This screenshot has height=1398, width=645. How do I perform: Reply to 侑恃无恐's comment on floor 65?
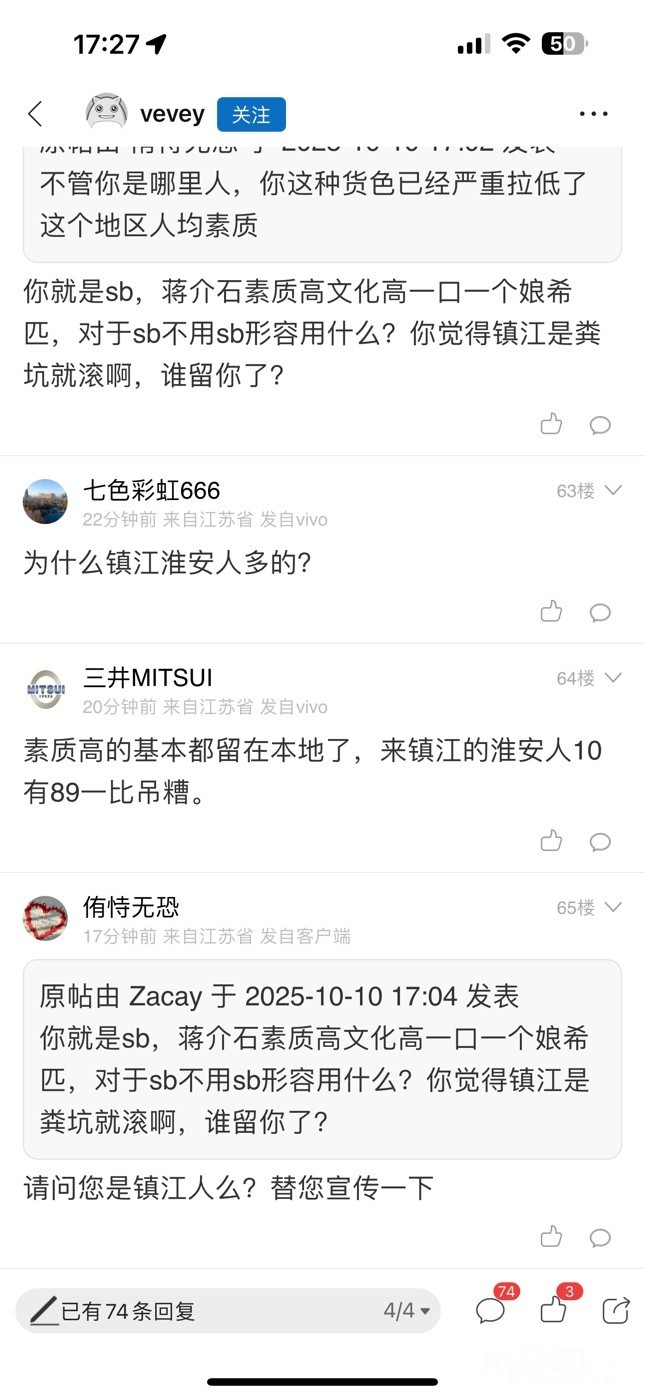[600, 1237]
